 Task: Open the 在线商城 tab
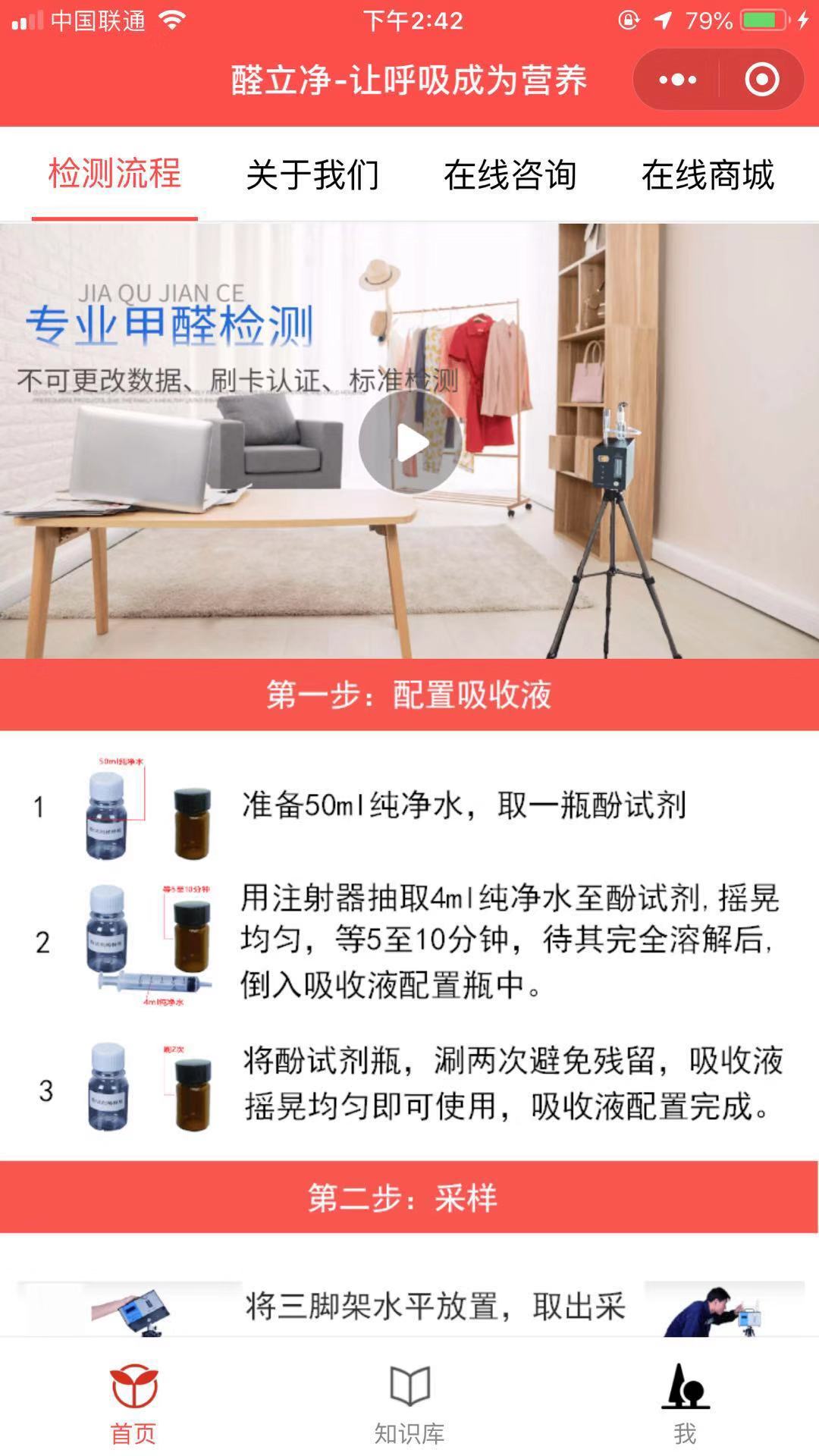[708, 175]
